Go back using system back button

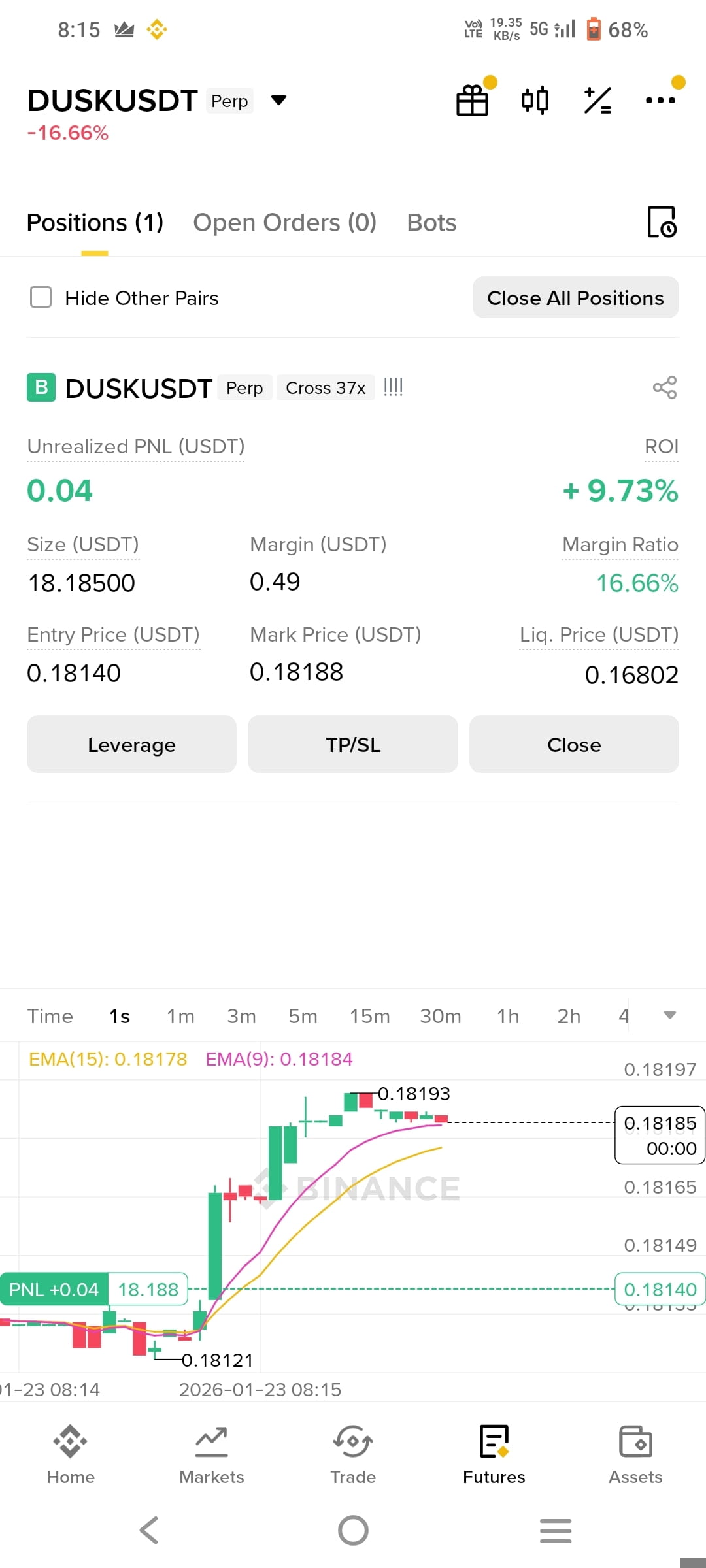(x=149, y=1530)
